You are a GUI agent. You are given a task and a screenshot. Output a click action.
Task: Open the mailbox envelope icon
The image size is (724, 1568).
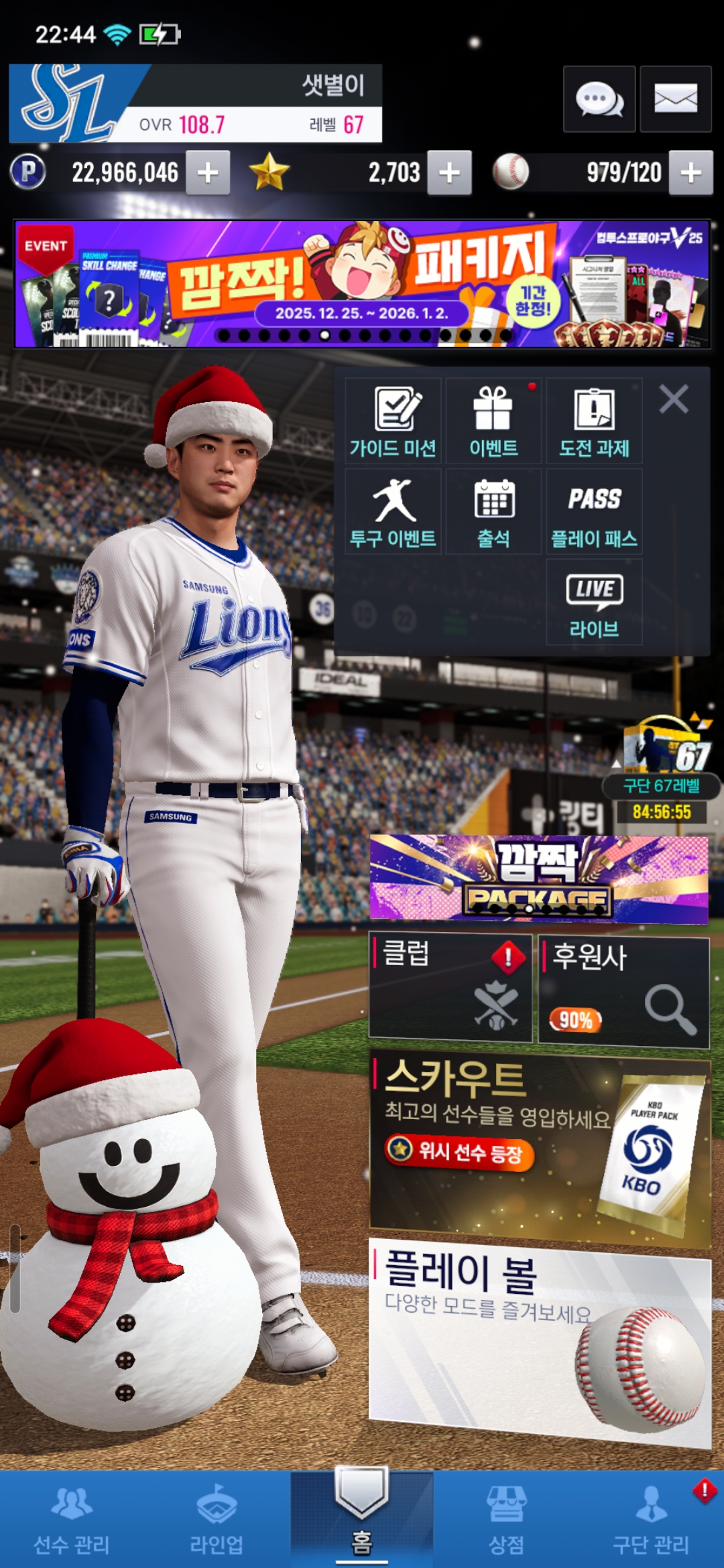click(x=675, y=99)
